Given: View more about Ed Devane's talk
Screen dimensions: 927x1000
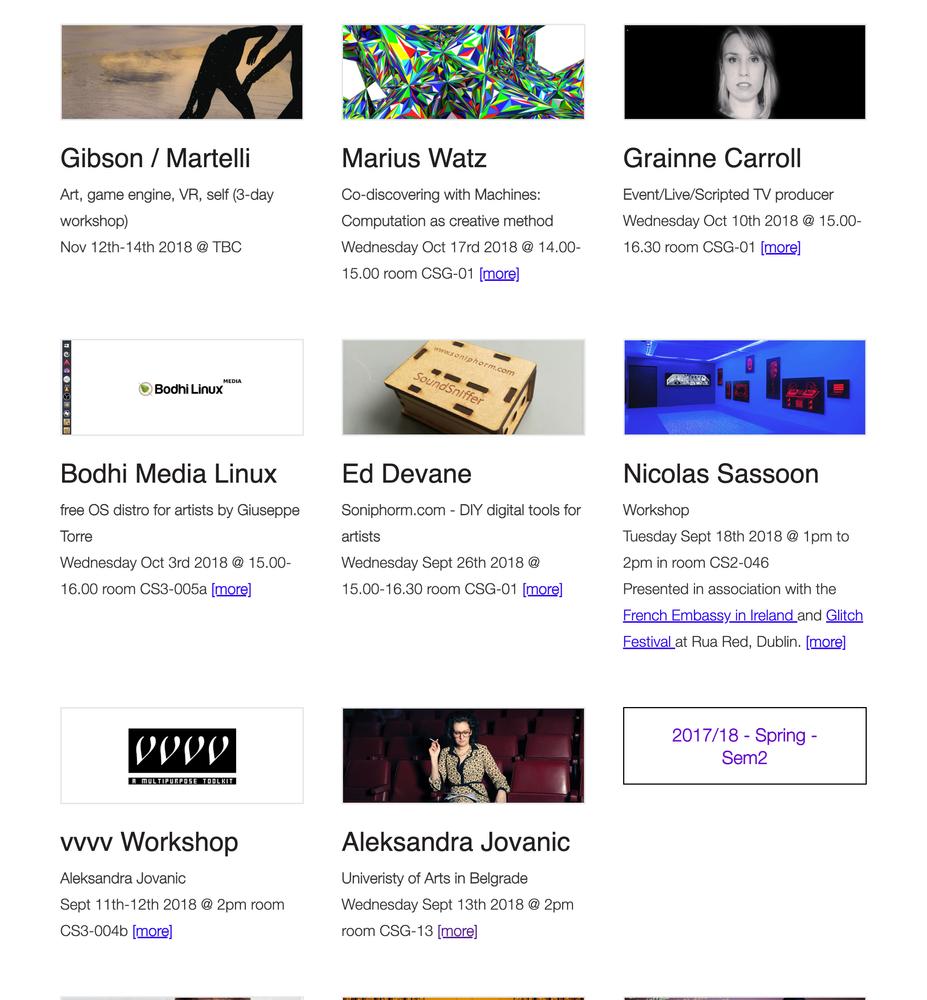Looking at the screenshot, I should pos(542,590).
